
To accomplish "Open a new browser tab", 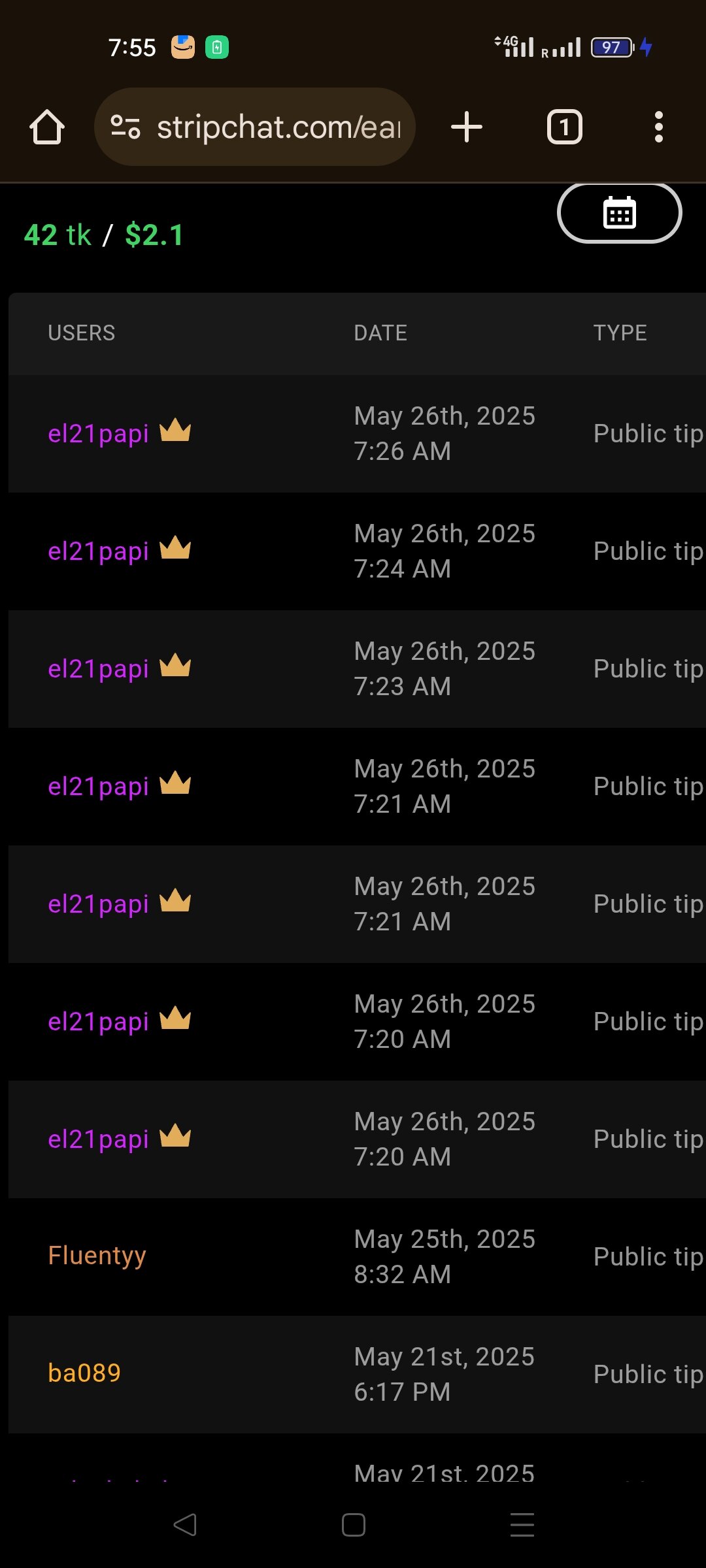I will (x=467, y=127).
